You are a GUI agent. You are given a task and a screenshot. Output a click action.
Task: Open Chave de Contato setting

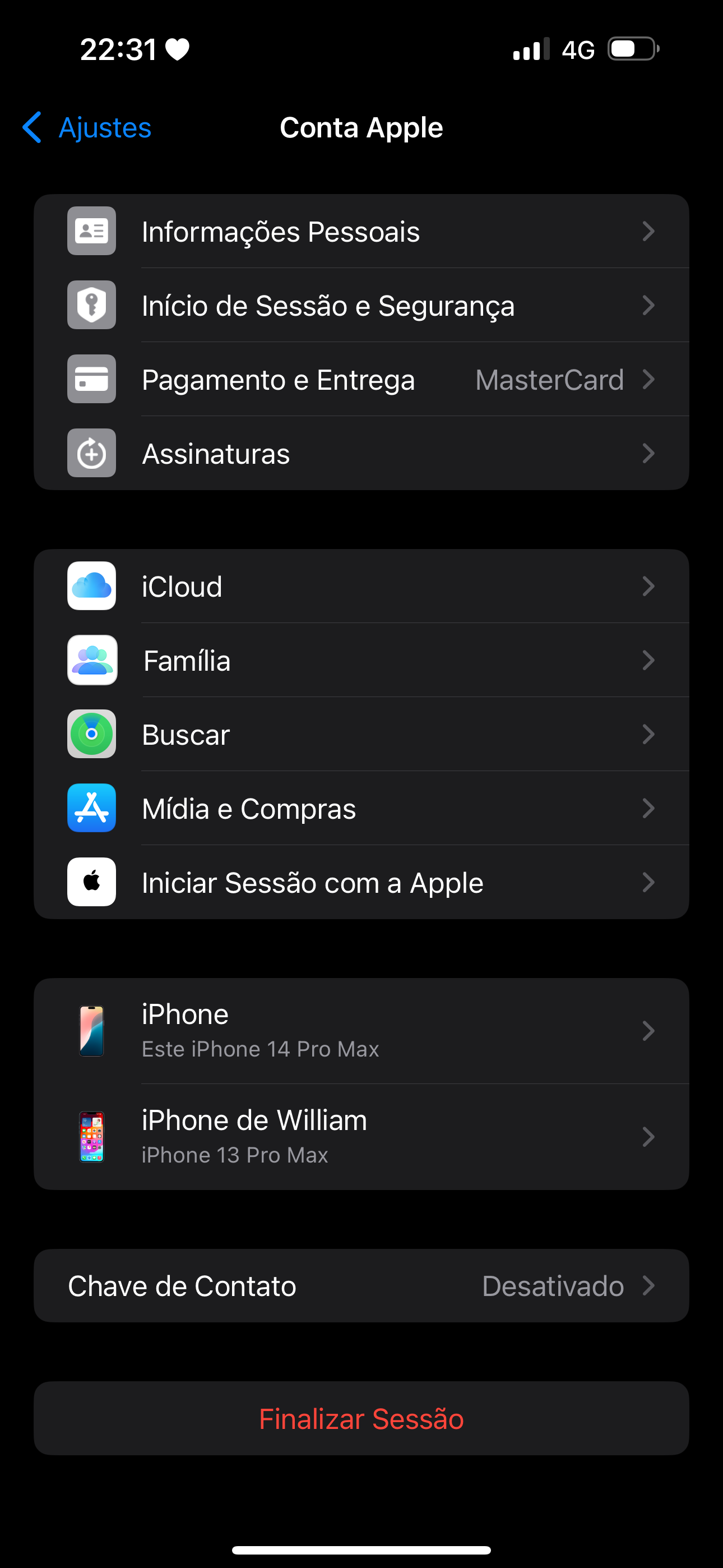click(361, 1286)
